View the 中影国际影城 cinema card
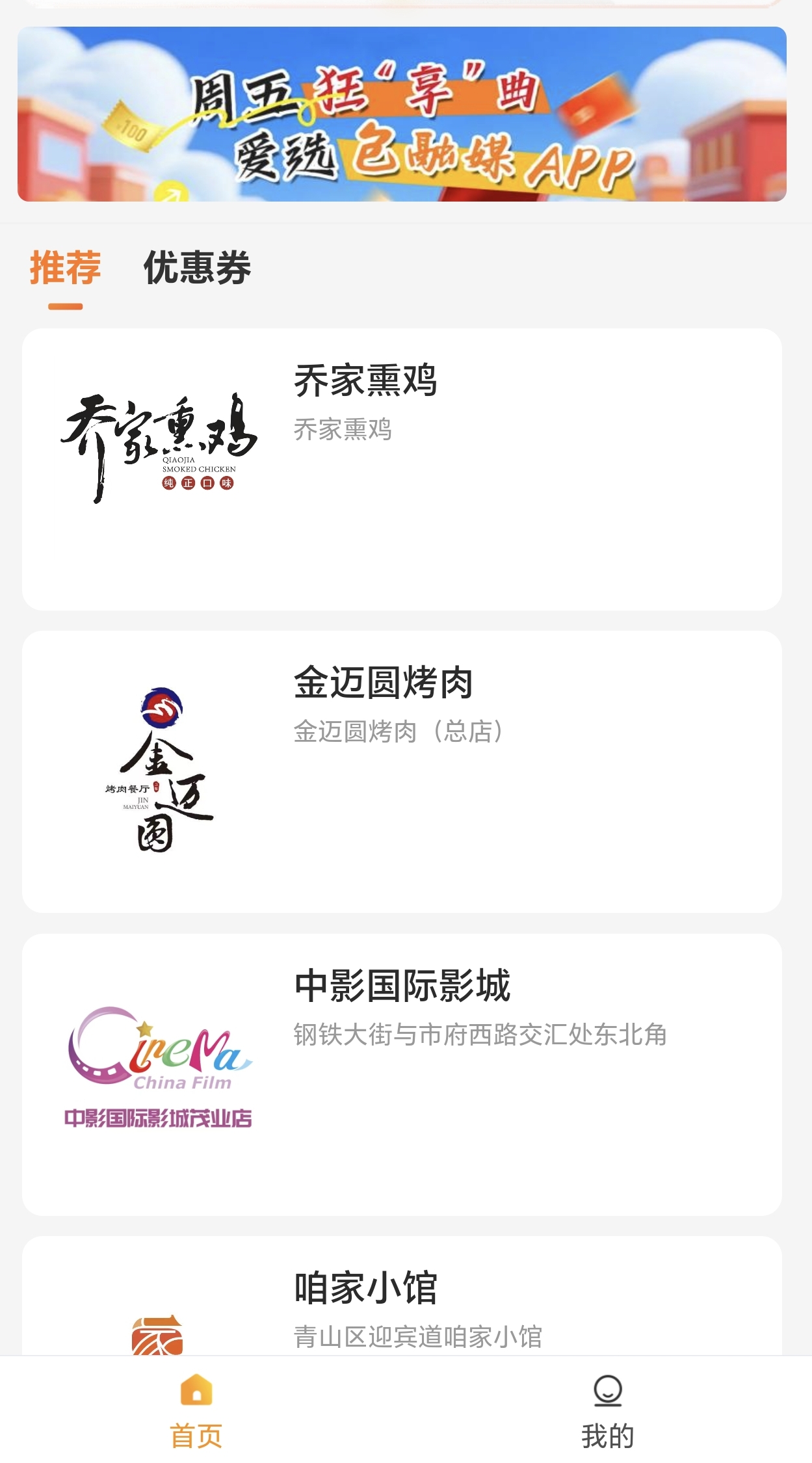The height and width of the screenshot is (1463, 812). click(x=402, y=1075)
